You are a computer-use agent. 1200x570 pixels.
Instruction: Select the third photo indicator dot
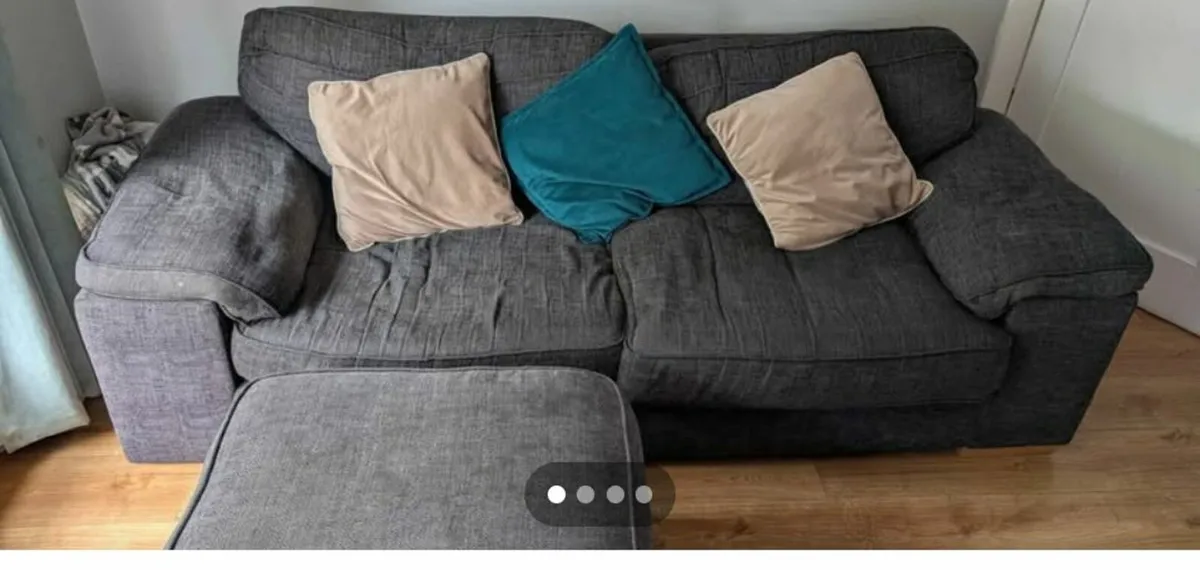point(615,494)
